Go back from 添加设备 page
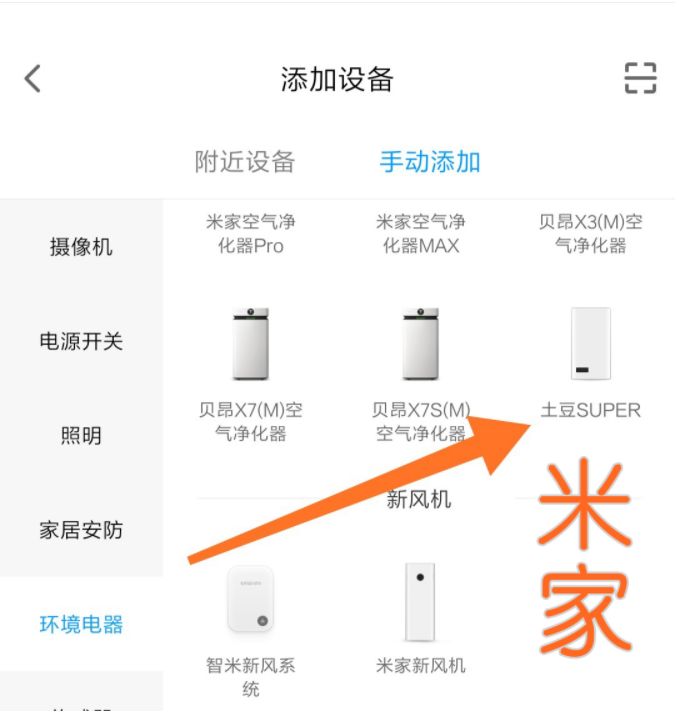Screen dimensions: 679x713 pos(33,79)
